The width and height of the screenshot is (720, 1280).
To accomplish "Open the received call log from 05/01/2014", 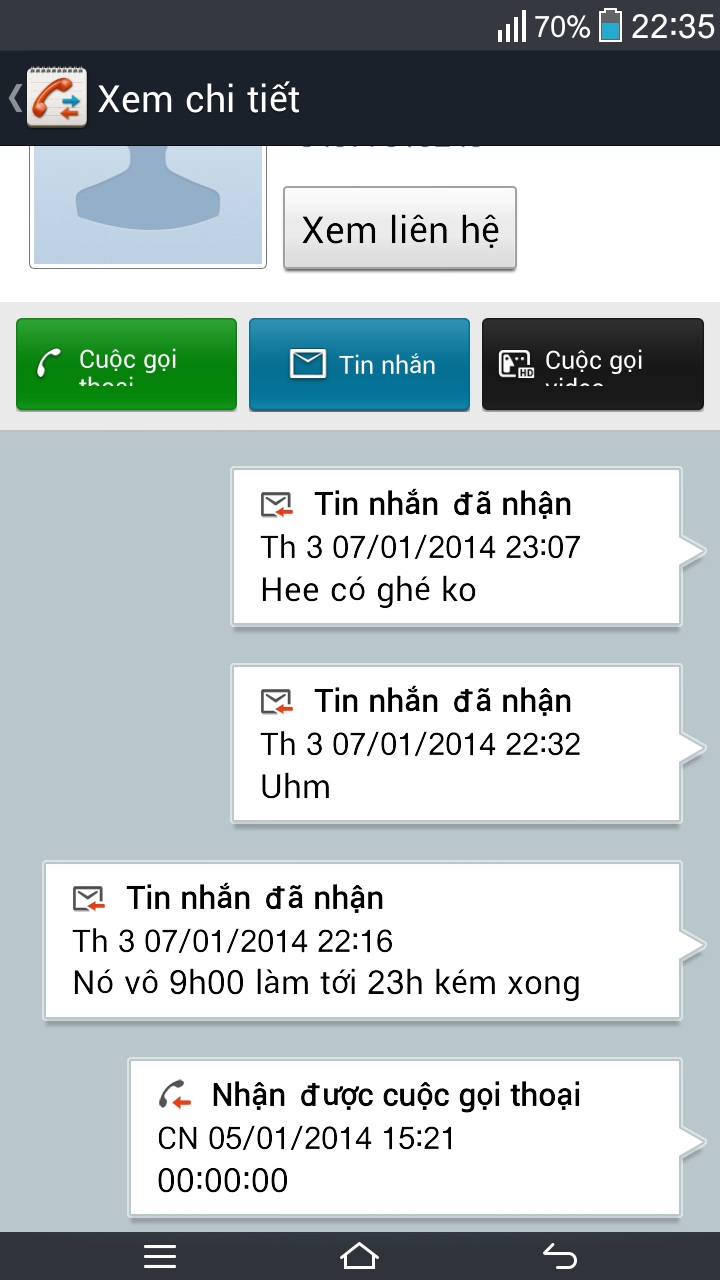I will coord(405,1138).
